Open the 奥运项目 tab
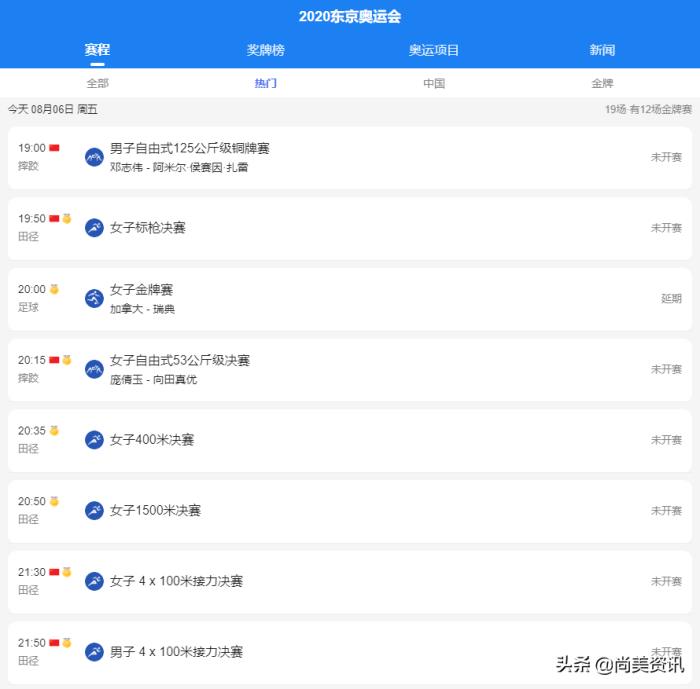The image size is (700, 689). [x=433, y=50]
